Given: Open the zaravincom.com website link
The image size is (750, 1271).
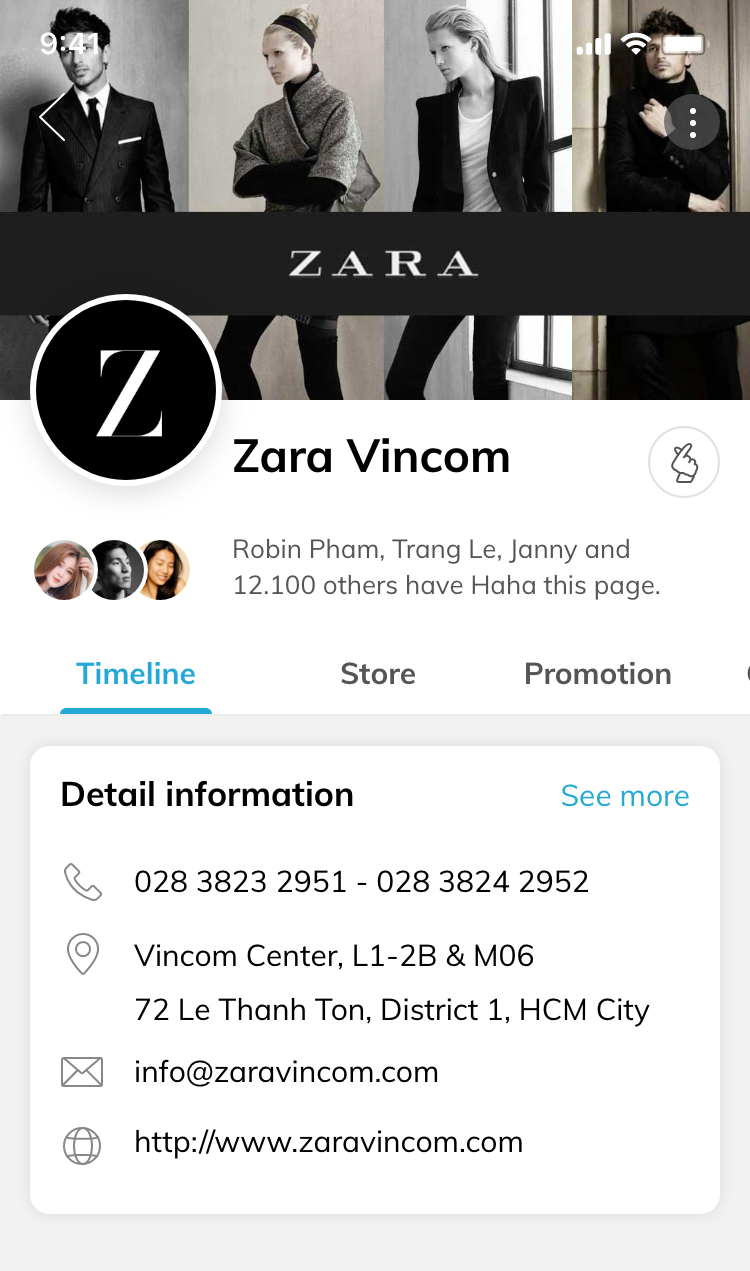Looking at the screenshot, I should 328,1142.
